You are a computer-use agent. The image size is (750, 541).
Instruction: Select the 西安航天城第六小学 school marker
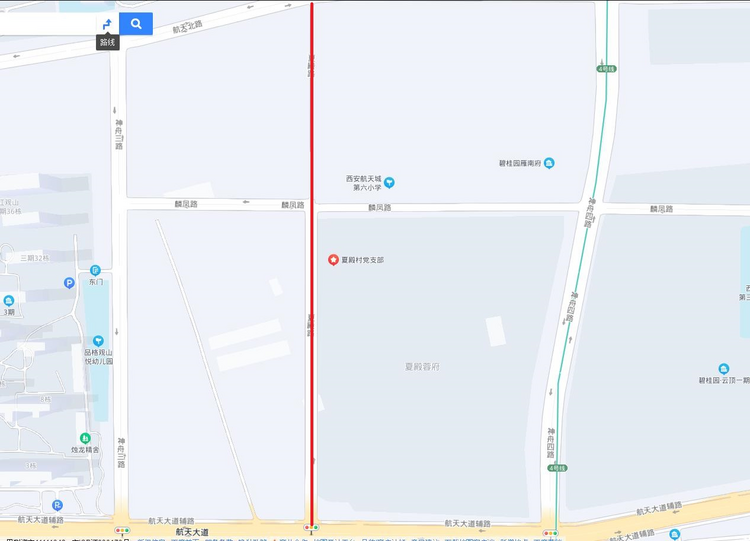point(390,182)
